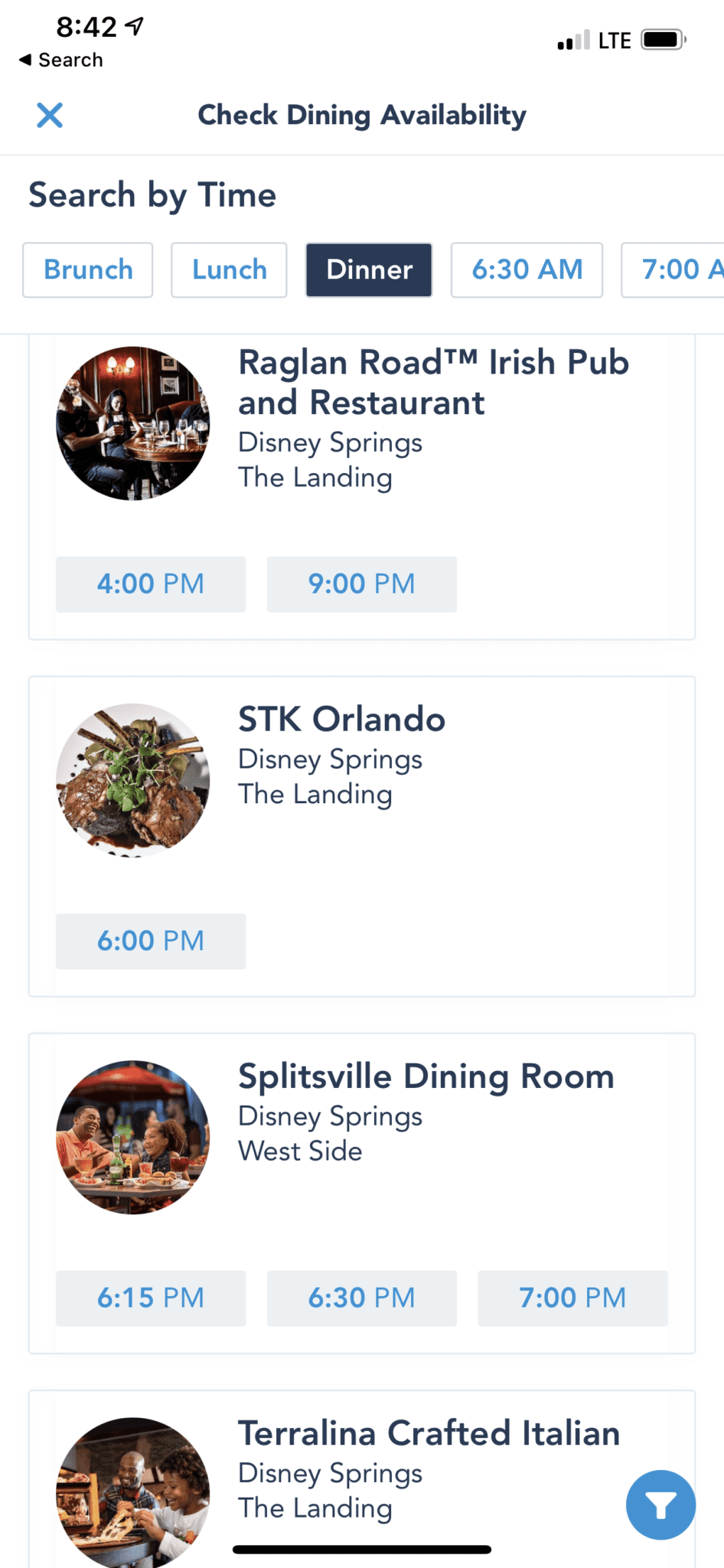
Task: Book Raglan Road at 9:00 PM
Action: point(362,584)
